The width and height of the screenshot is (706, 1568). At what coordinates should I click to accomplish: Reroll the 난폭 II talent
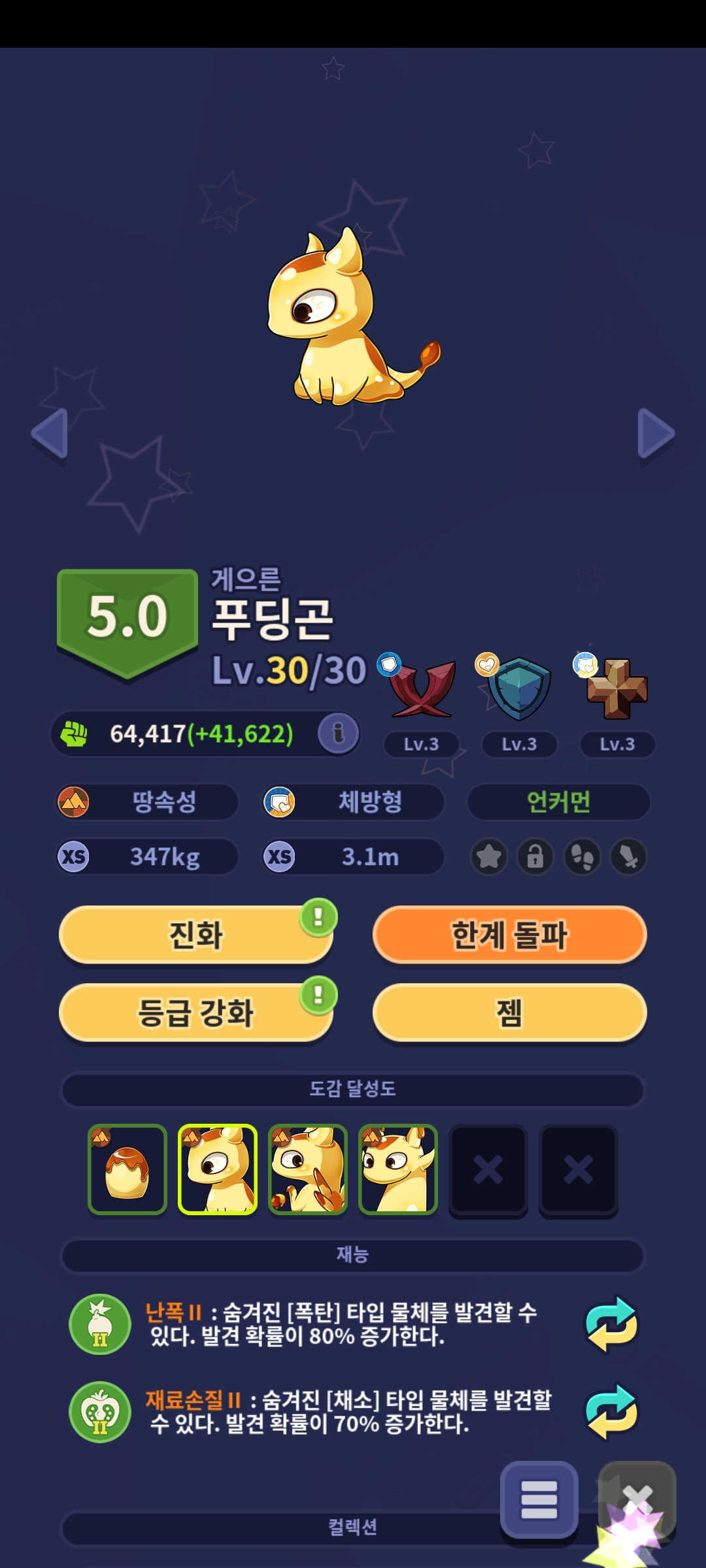pos(611,1324)
